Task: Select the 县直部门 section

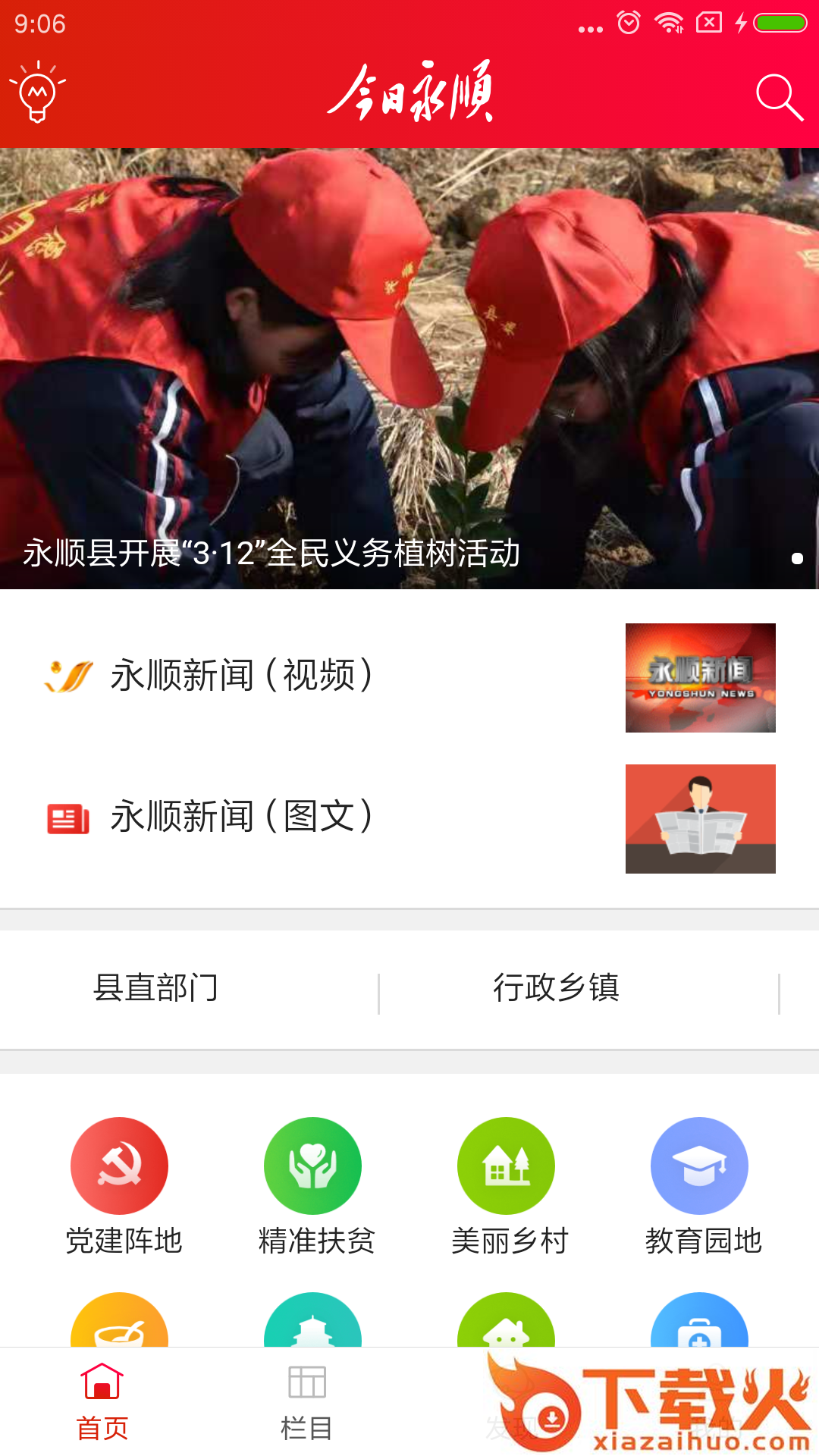Action: [156, 988]
